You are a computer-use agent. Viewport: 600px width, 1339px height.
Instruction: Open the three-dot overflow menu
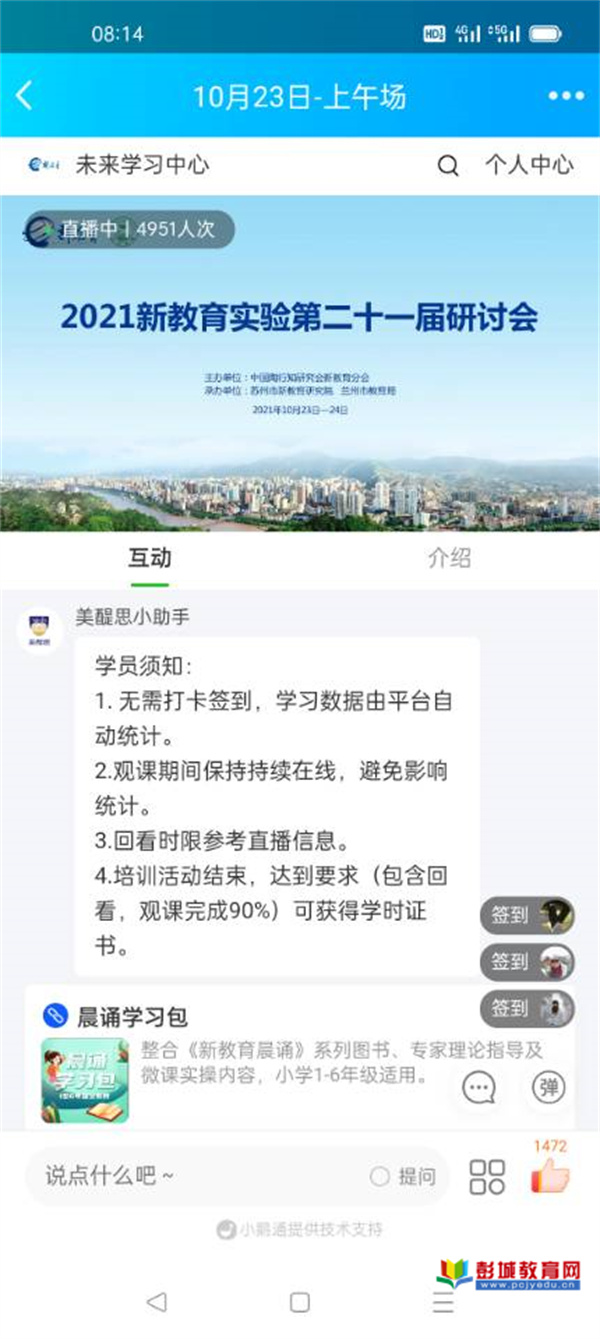(565, 96)
